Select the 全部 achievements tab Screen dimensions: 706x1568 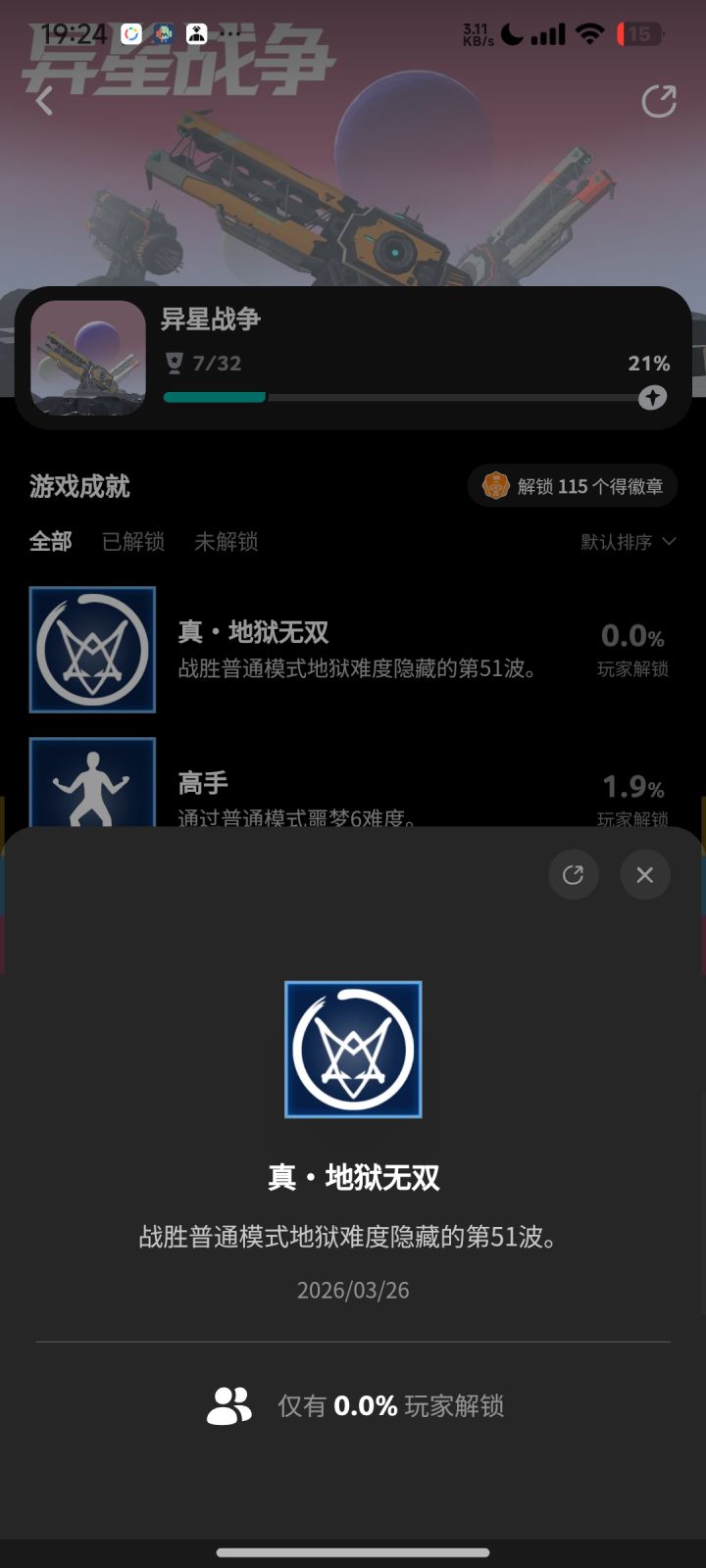tap(51, 542)
